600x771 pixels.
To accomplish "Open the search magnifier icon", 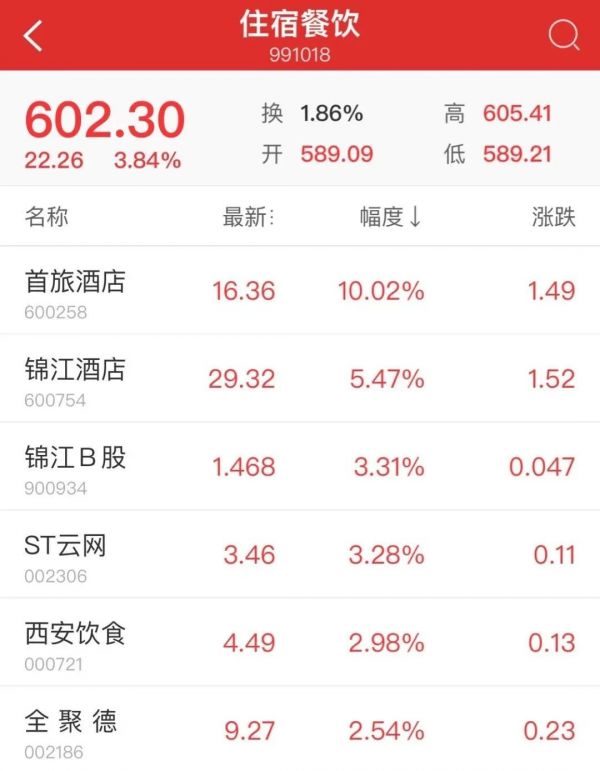I will tap(563, 36).
